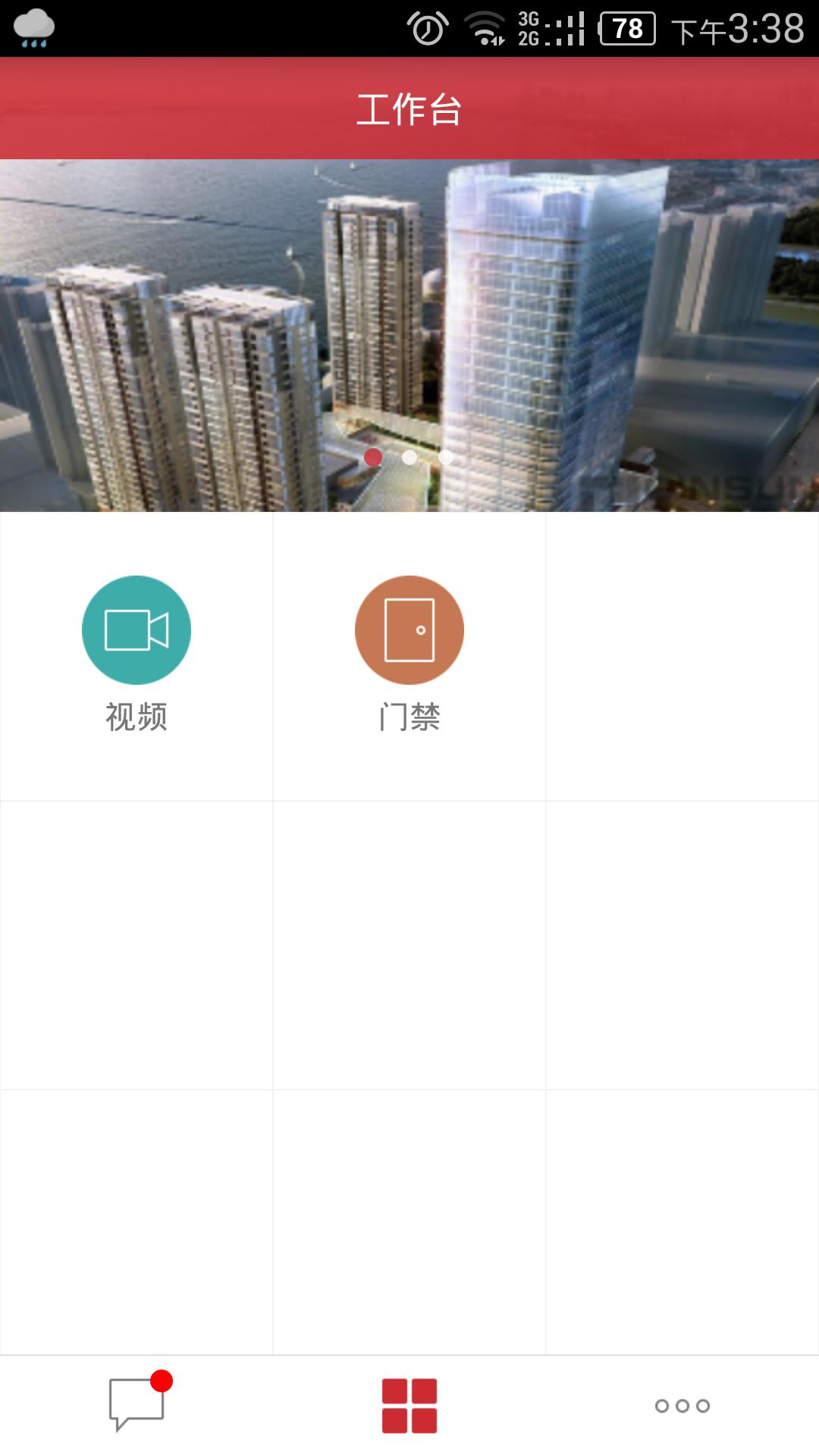The width and height of the screenshot is (819, 1456).
Task: Open the more options tab
Action: (x=682, y=1405)
